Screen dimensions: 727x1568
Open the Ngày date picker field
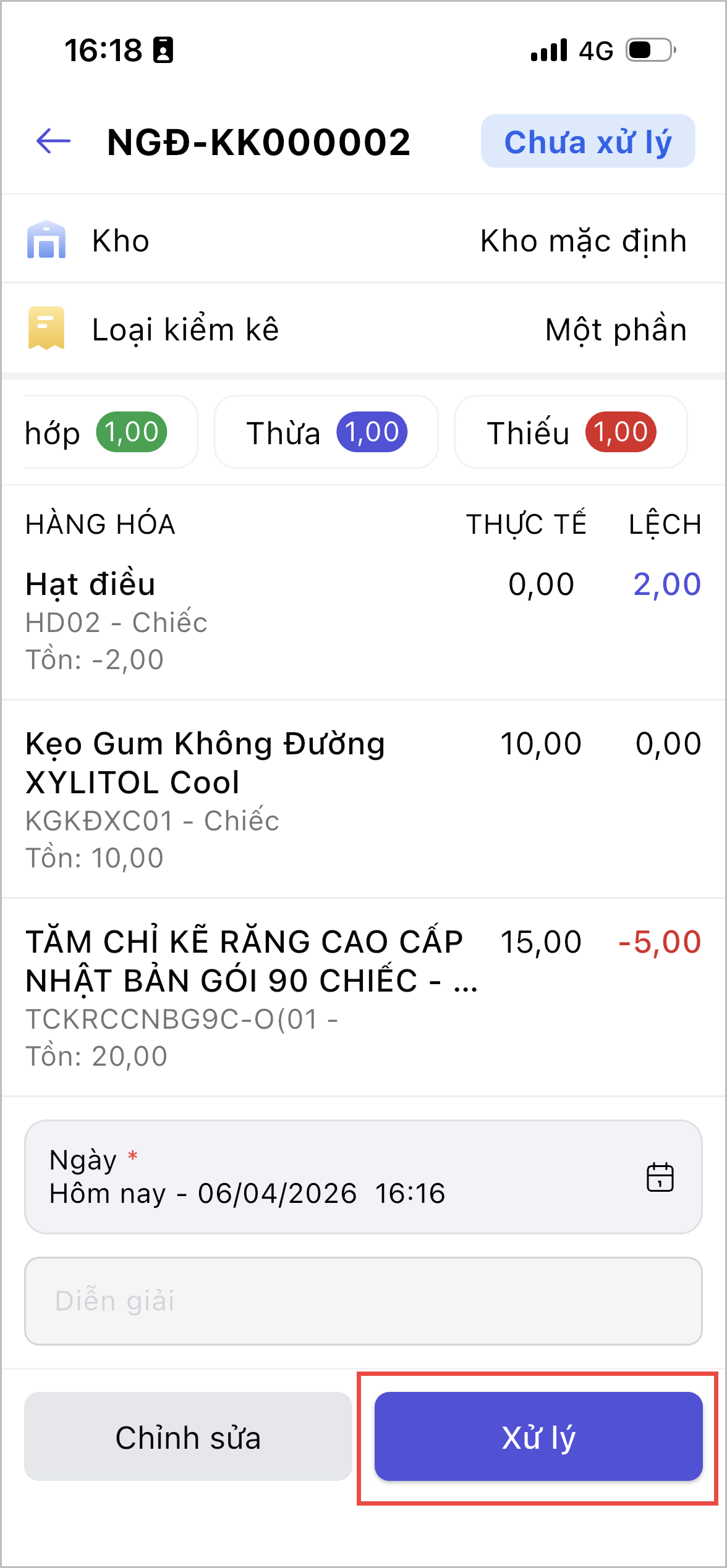tap(363, 1177)
